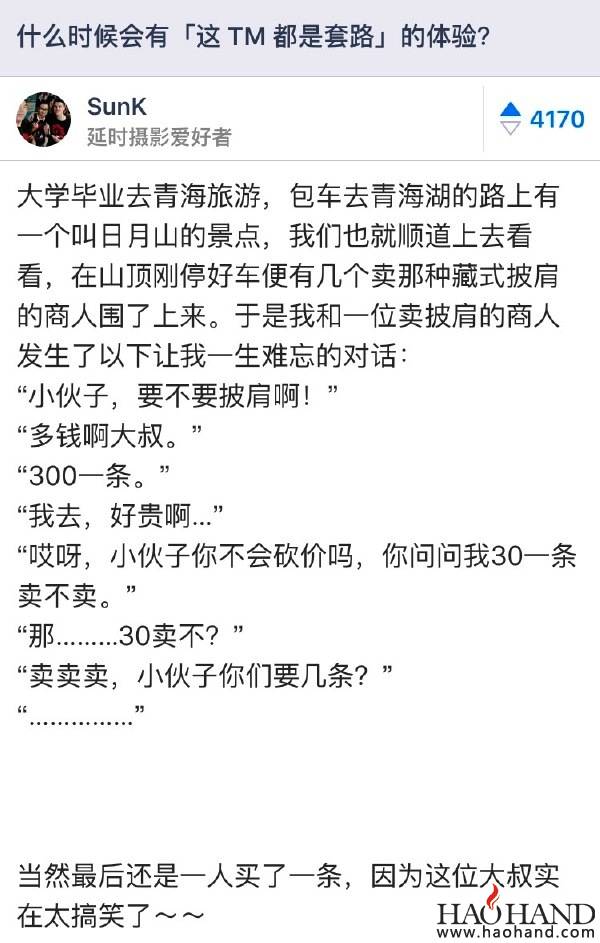The image size is (600, 943).
Task: Open SunK's author profile
Action: 116,107
